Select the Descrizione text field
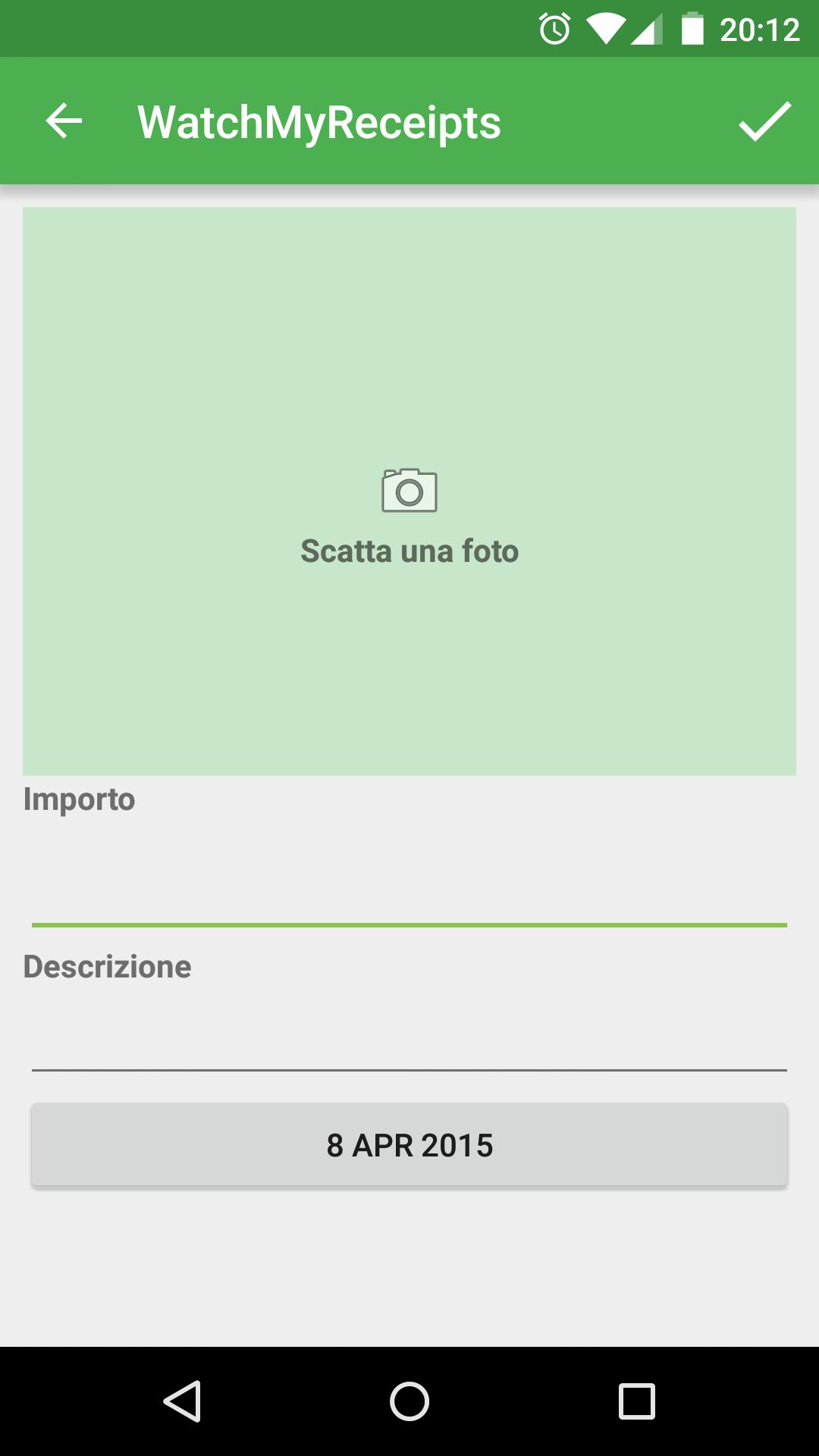 point(409,1039)
